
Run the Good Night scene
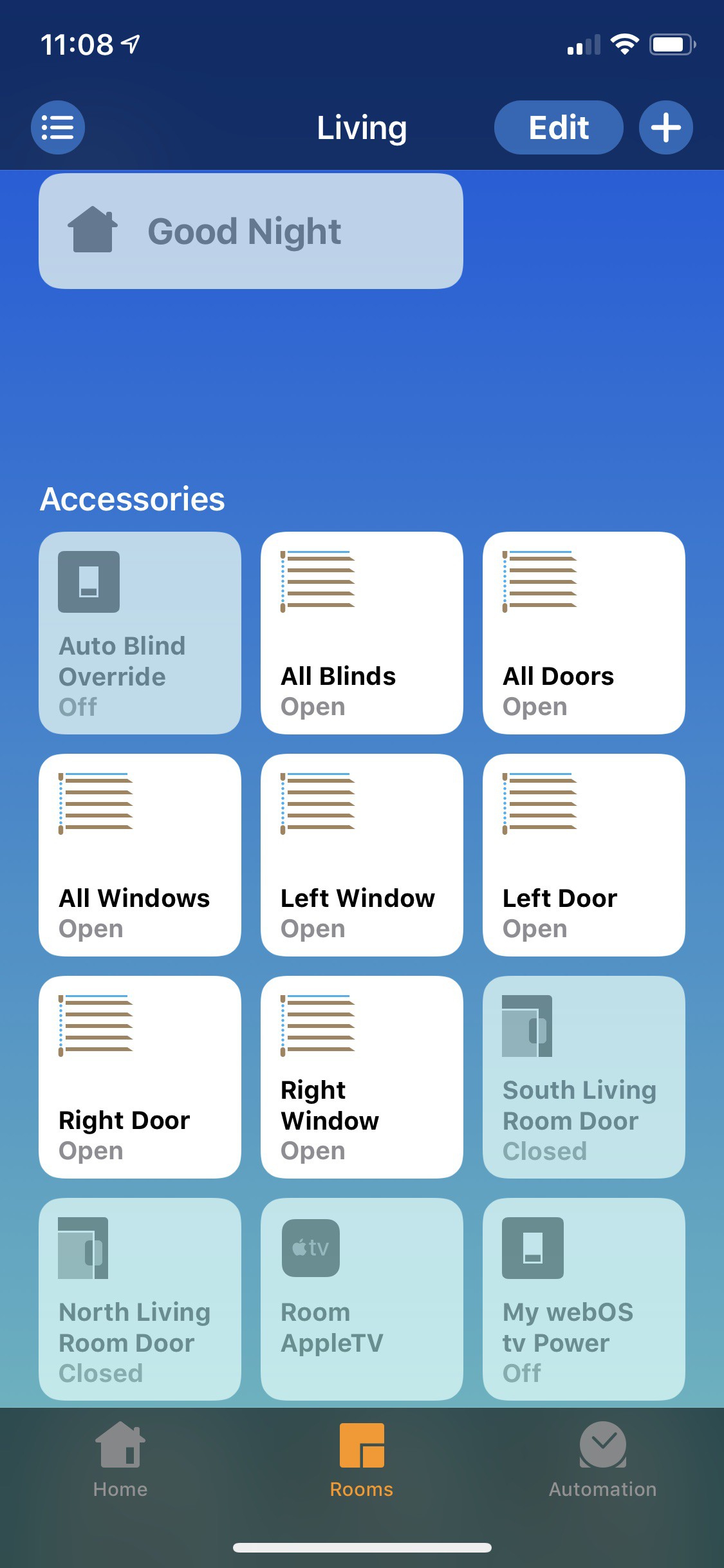[251, 231]
